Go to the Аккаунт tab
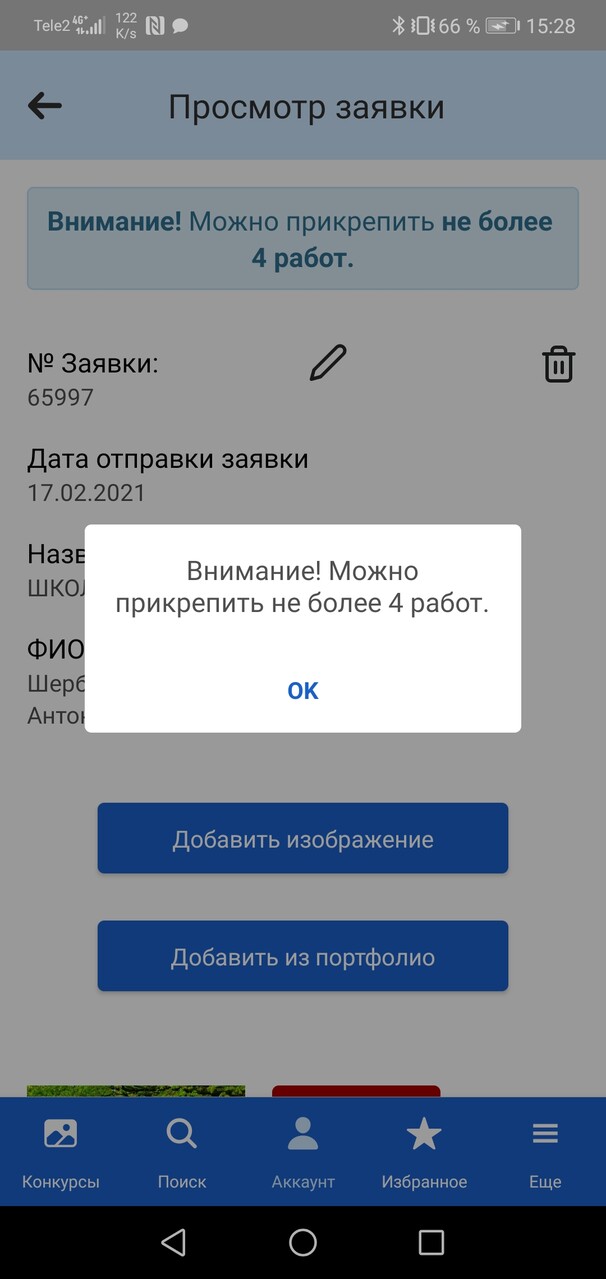This screenshot has height=1279, width=606. [303, 1152]
